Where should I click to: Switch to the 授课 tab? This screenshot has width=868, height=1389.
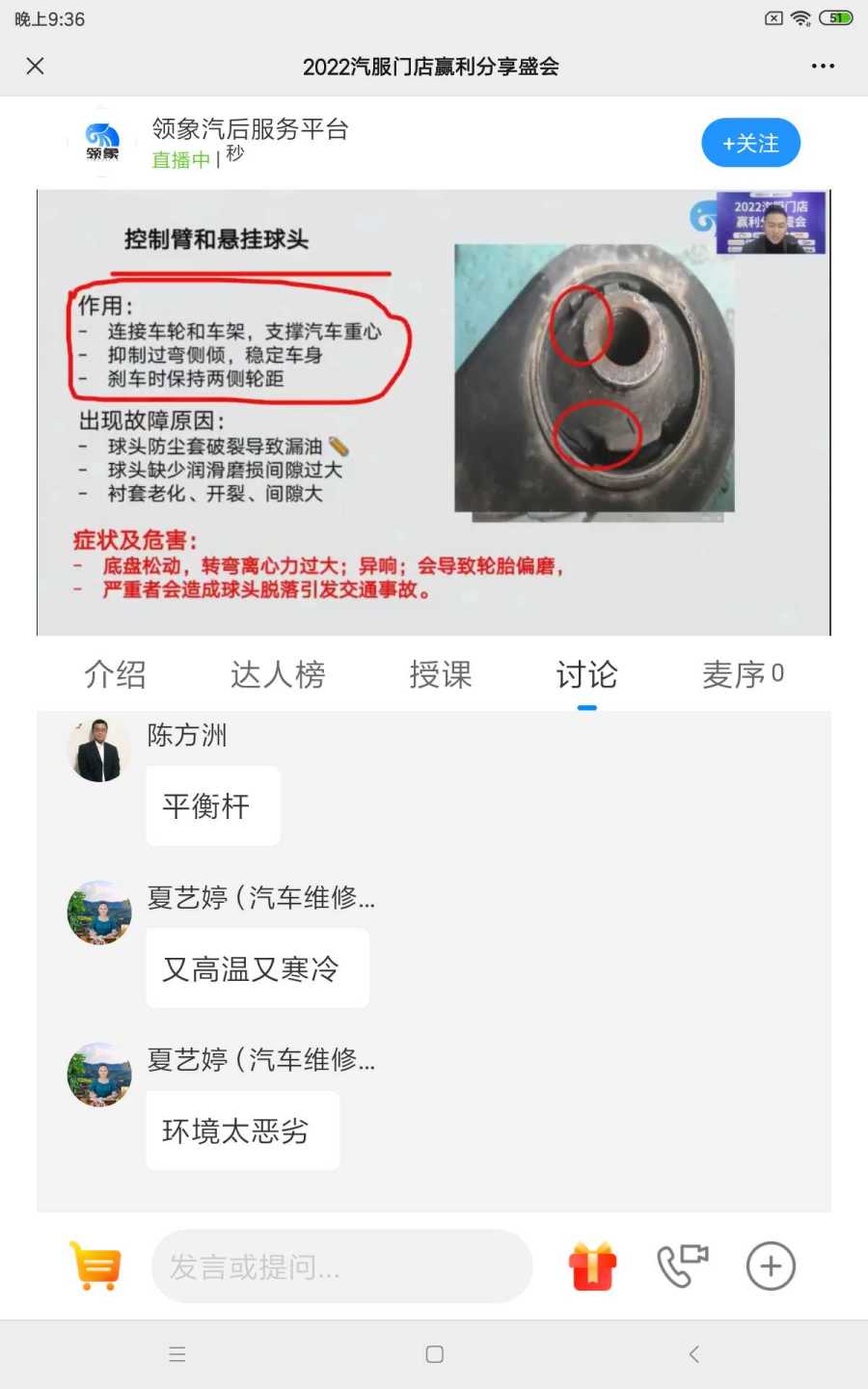(x=441, y=674)
